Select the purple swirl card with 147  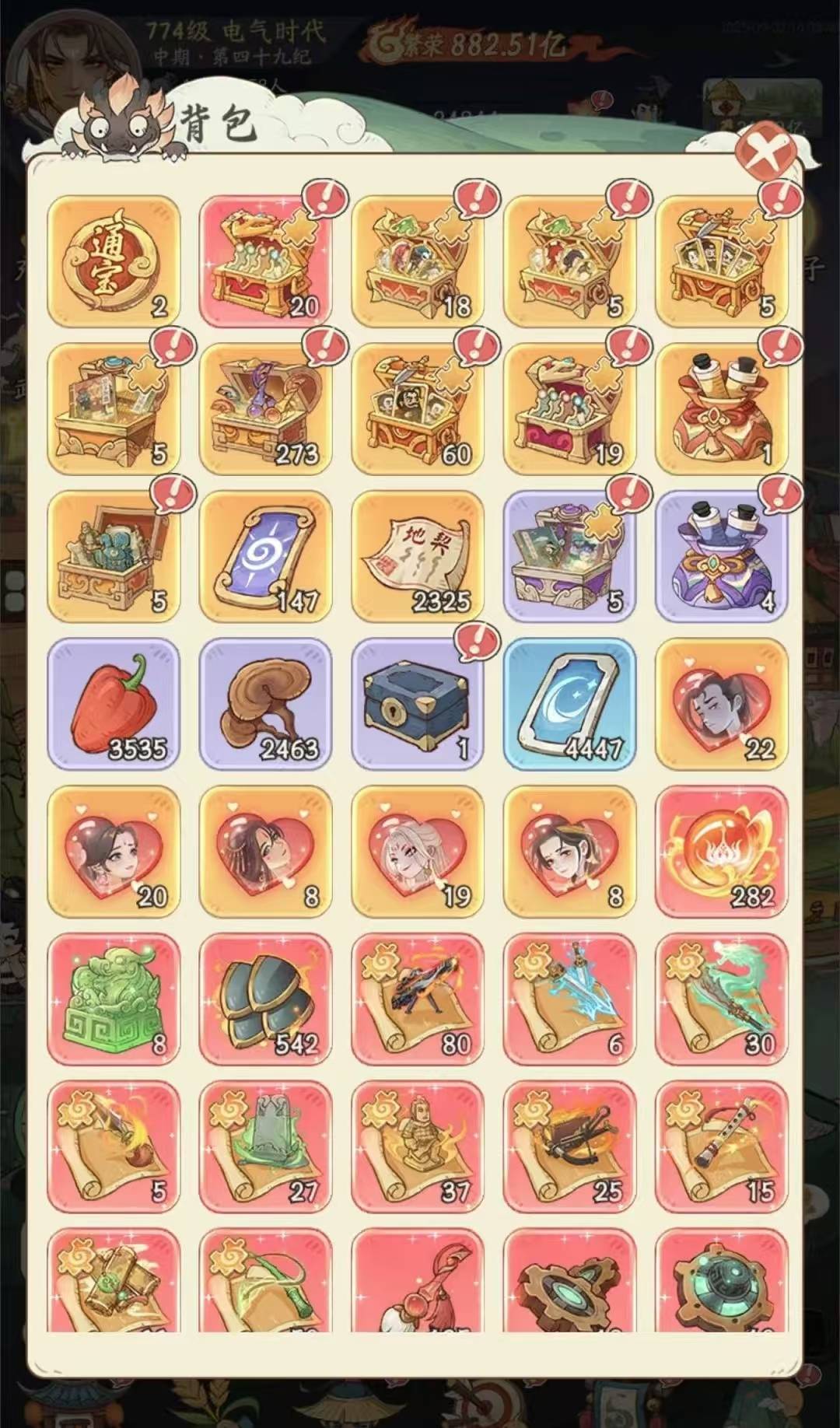pos(266,557)
